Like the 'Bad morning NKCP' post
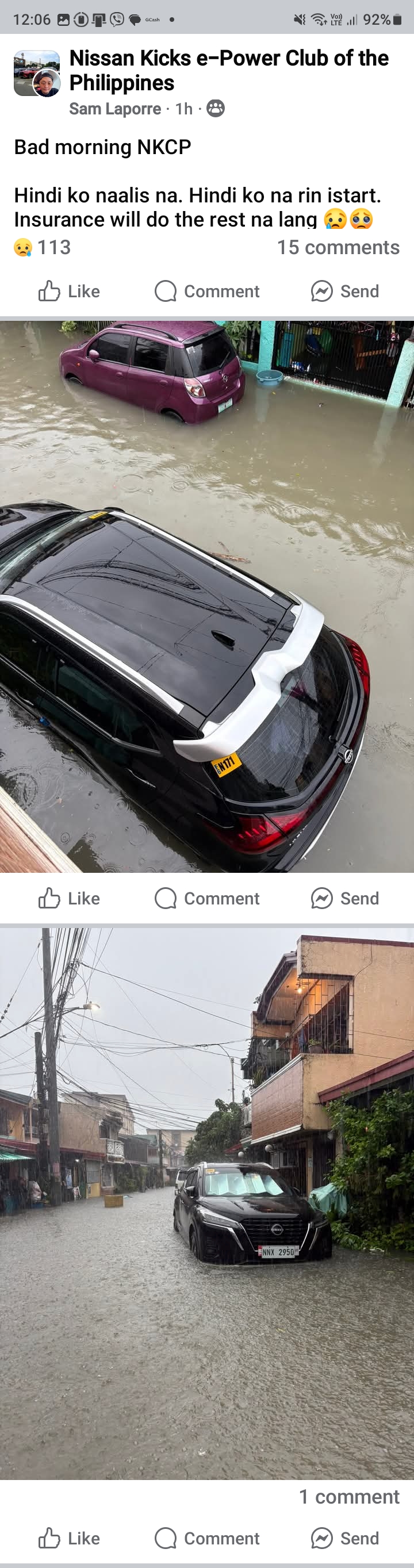Viewport: 414px width, 1568px height. coord(70,292)
